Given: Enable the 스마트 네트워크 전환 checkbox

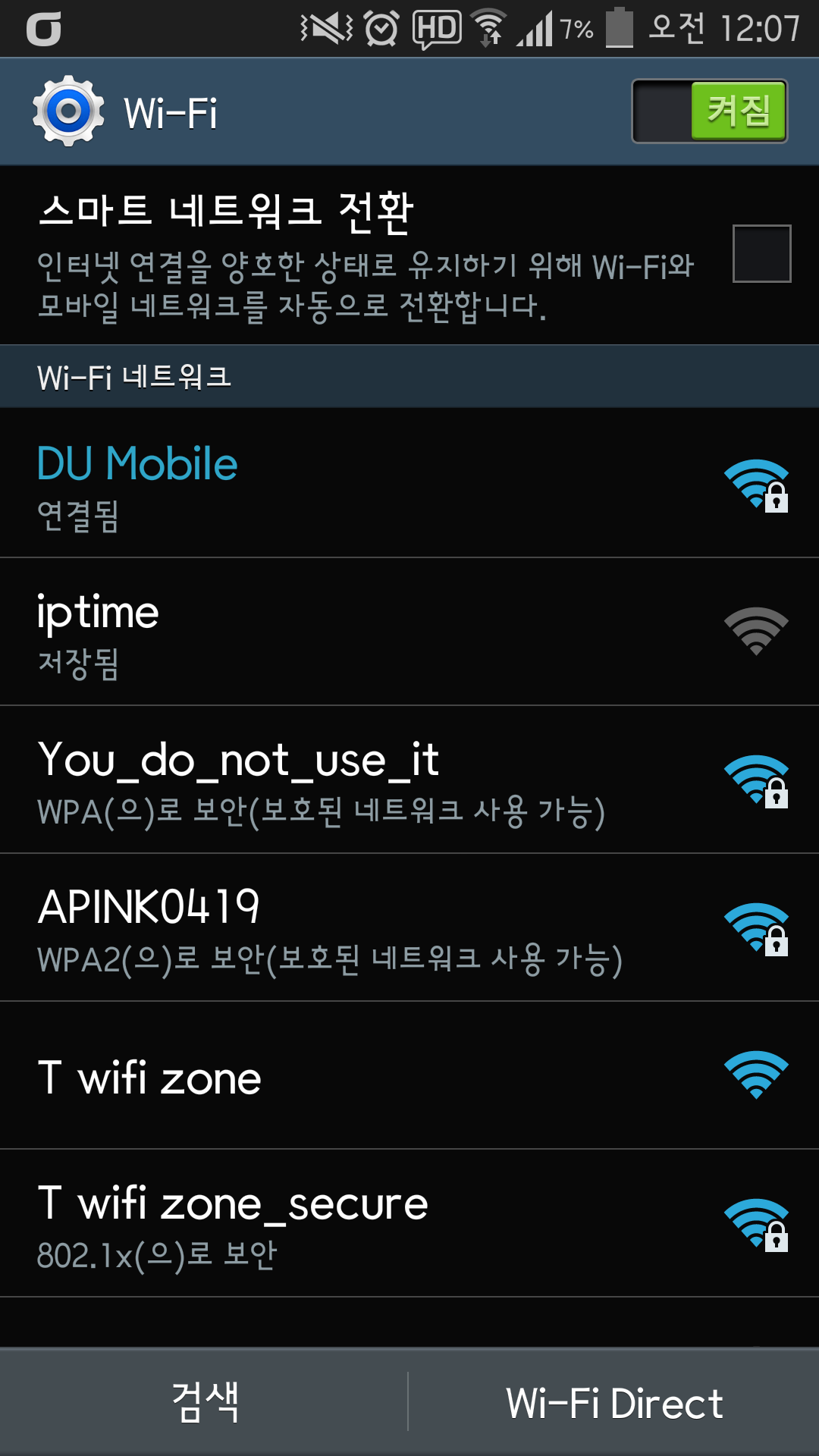Looking at the screenshot, I should pyautogui.click(x=761, y=253).
